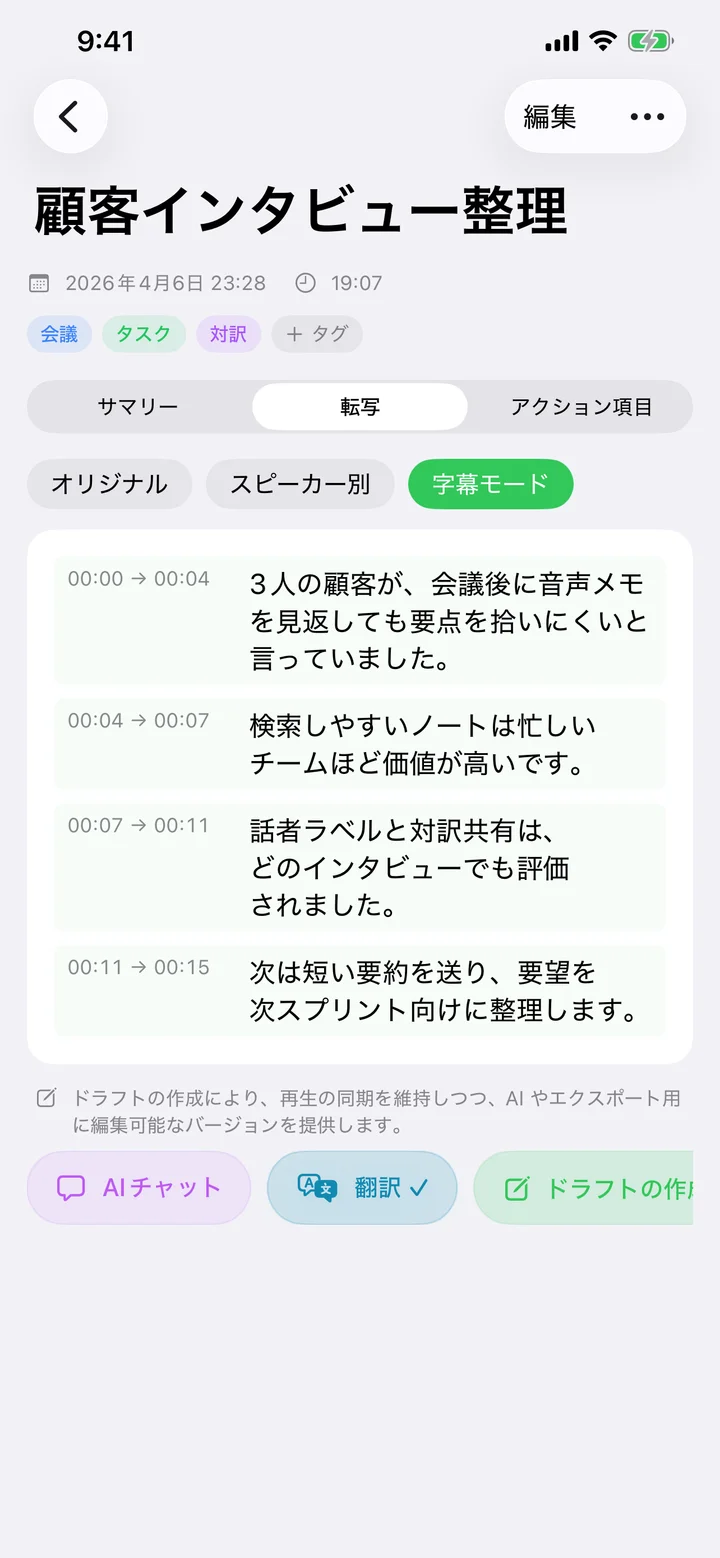This screenshot has width=720, height=1558.
Task: Select the 会議 tag
Action: click(x=59, y=334)
